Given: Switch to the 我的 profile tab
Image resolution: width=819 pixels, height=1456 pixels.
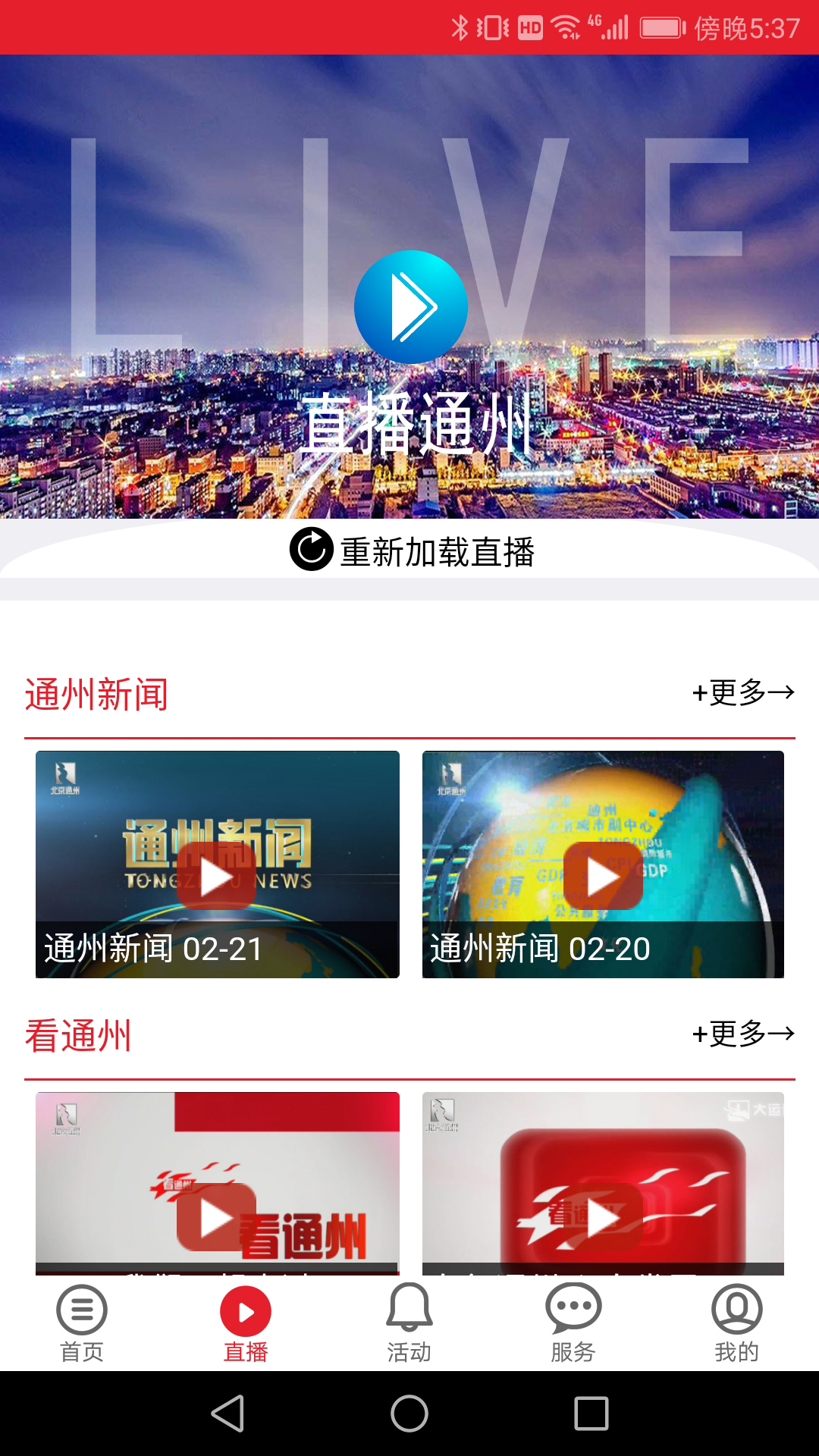Looking at the screenshot, I should pos(736,1323).
